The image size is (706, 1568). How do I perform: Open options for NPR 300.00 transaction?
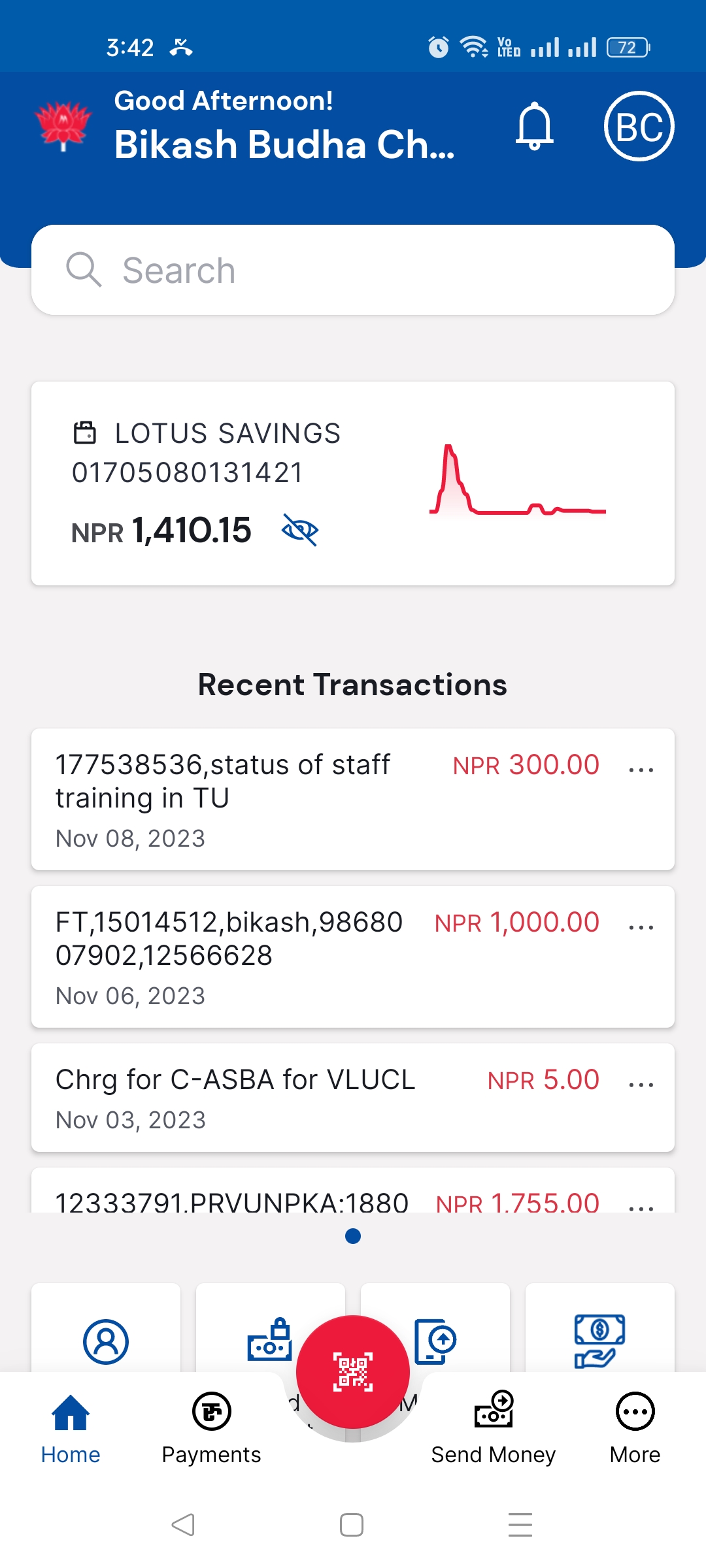click(641, 770)
